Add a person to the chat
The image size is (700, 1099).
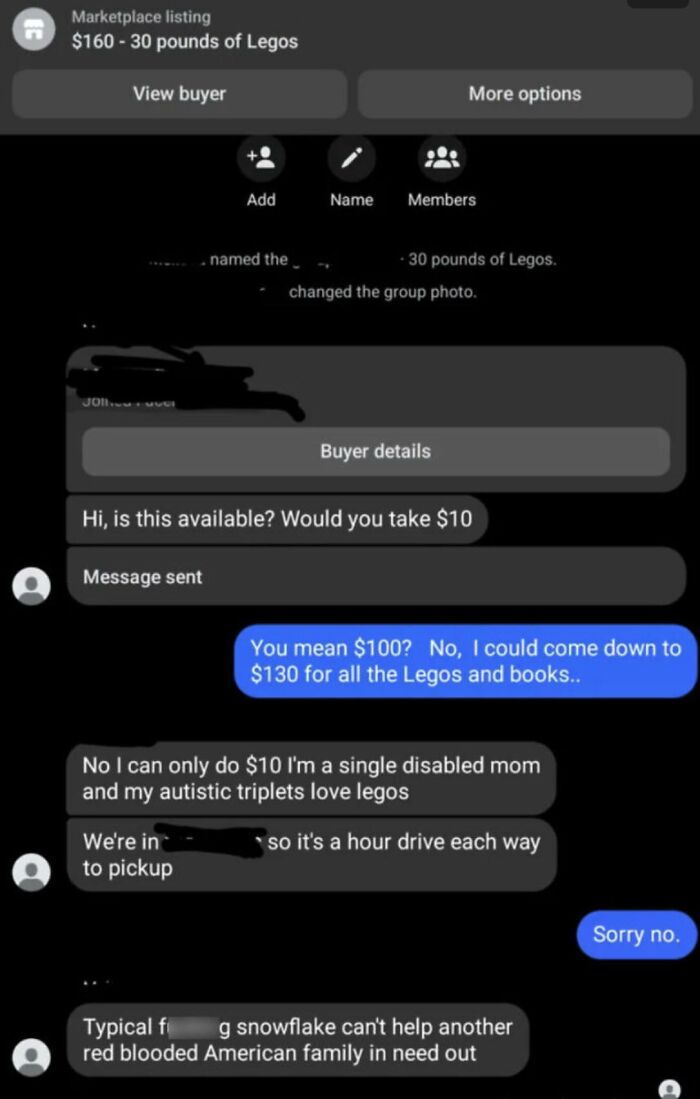261,158
